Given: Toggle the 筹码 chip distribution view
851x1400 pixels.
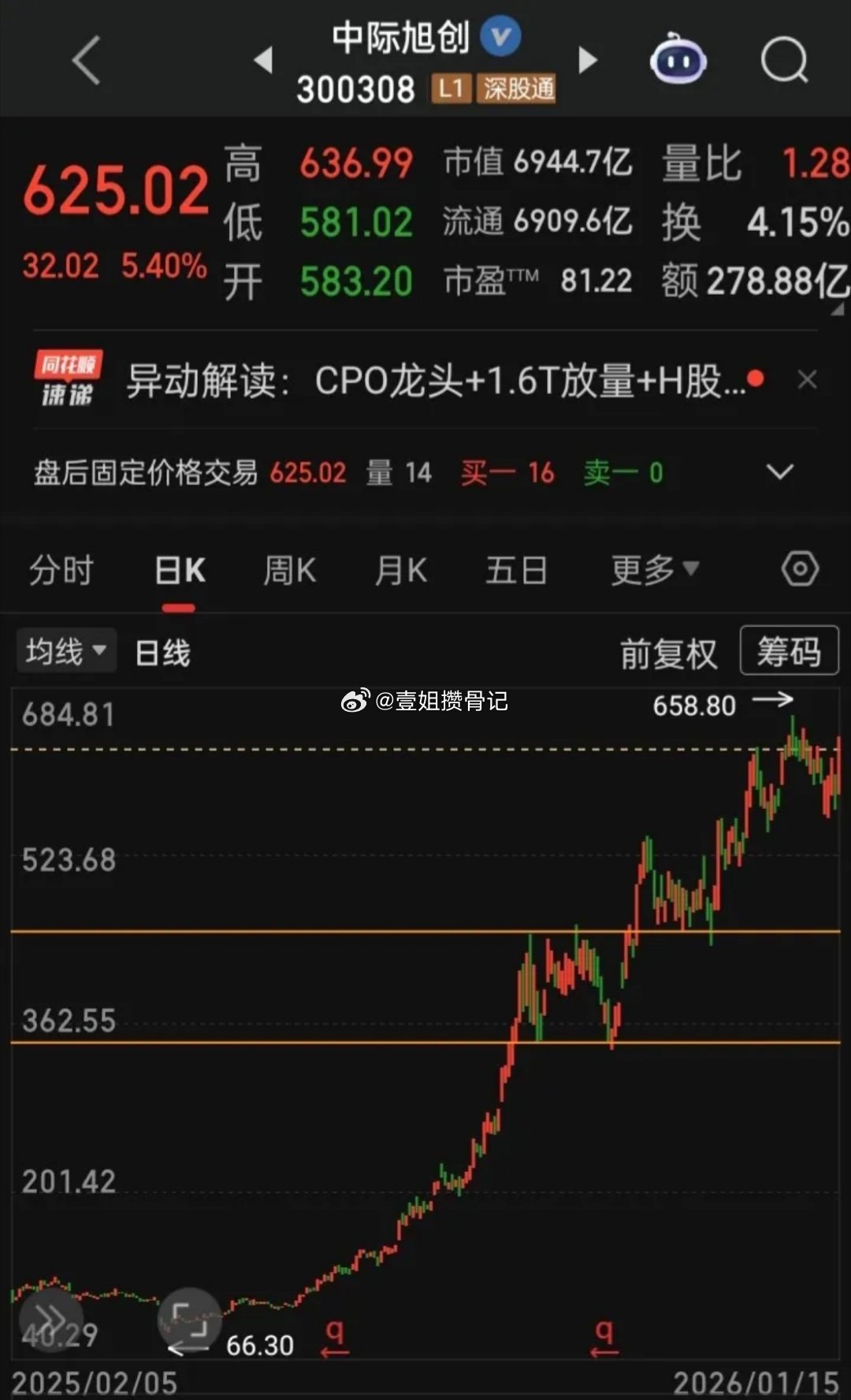Looking at the screenshot, I should pos(789,651).
